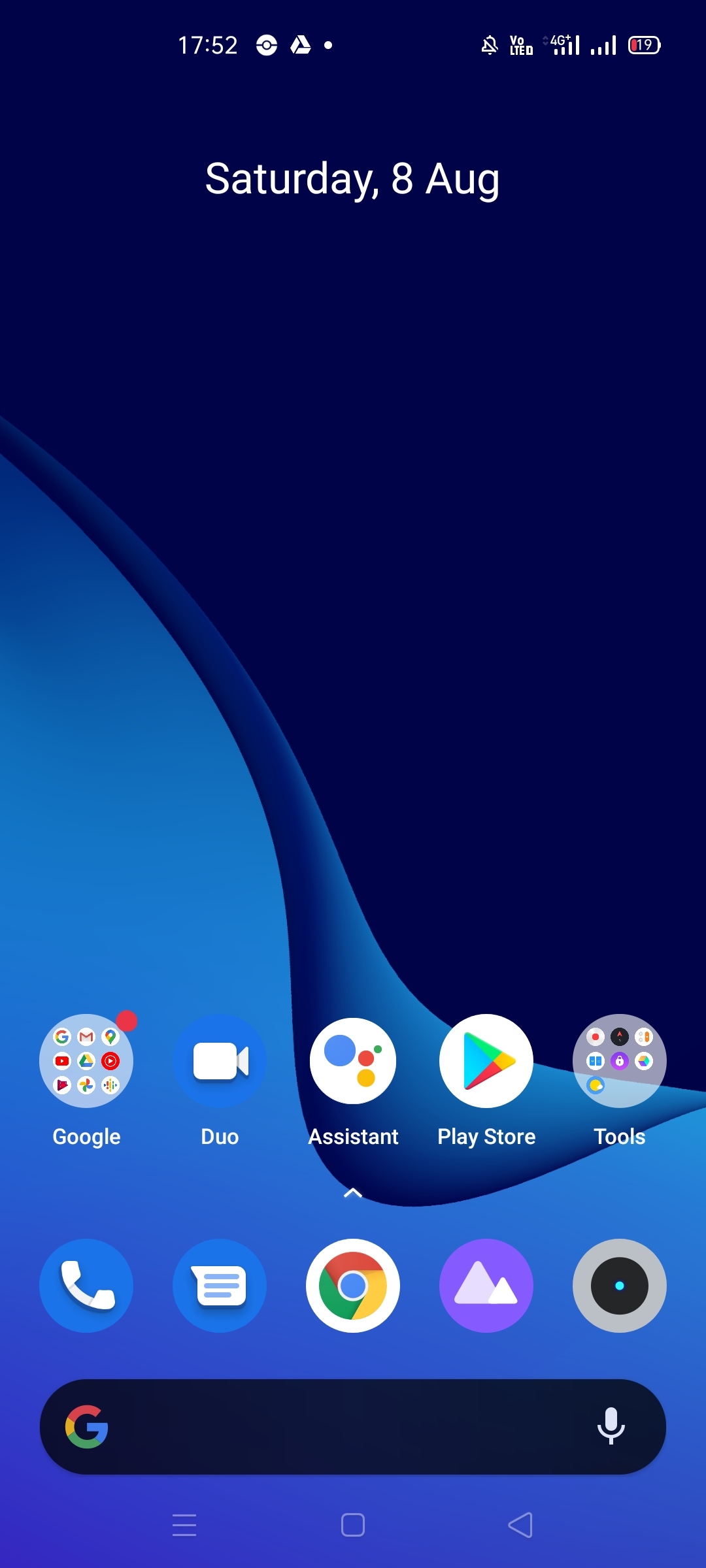Image resolution: width=706 pixels, height=1568 pixels.
Task: Open the Play Store
Action: pos(486,1061)
